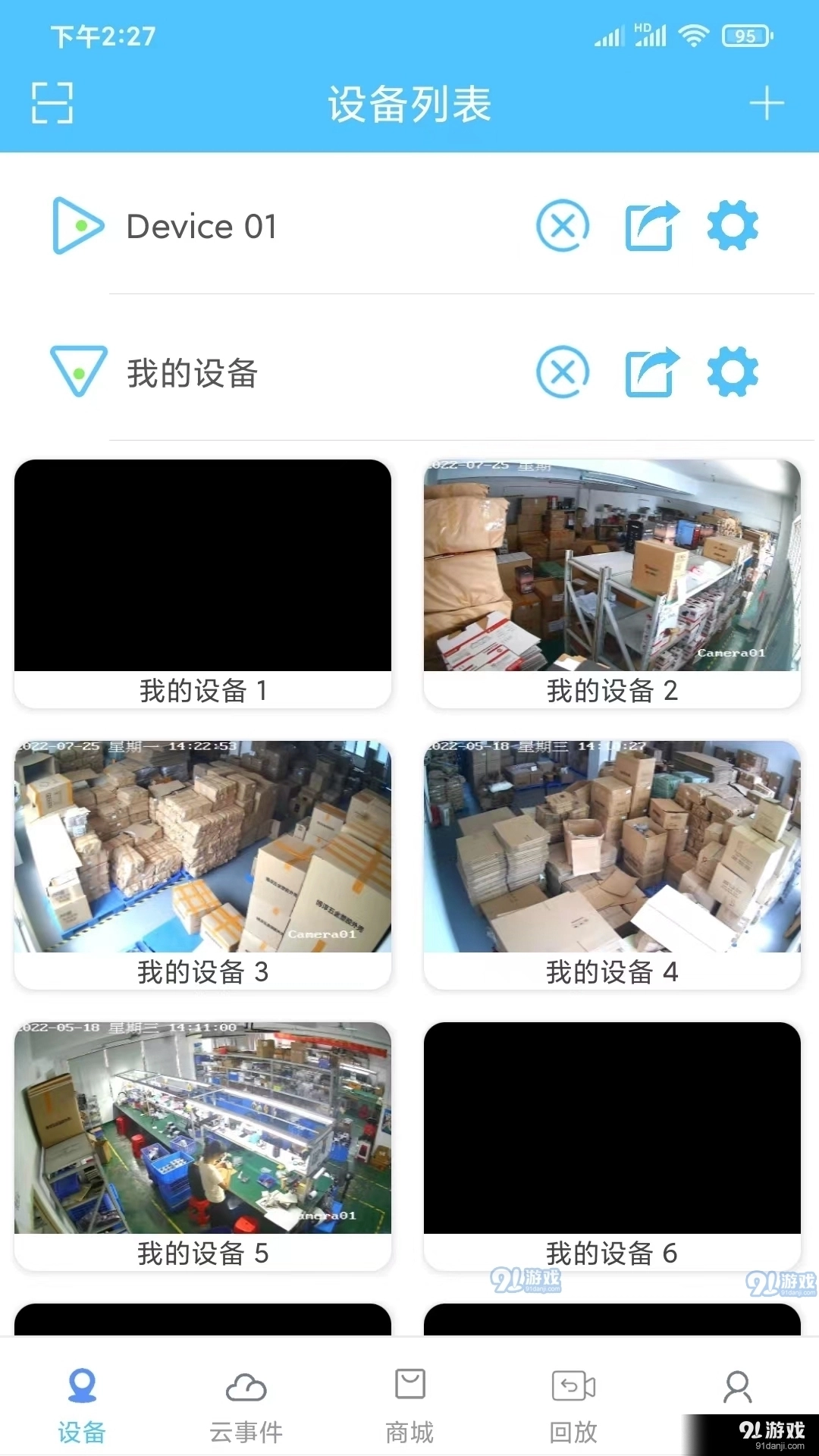
Task: Share Device 01
Action: (651, 225)
